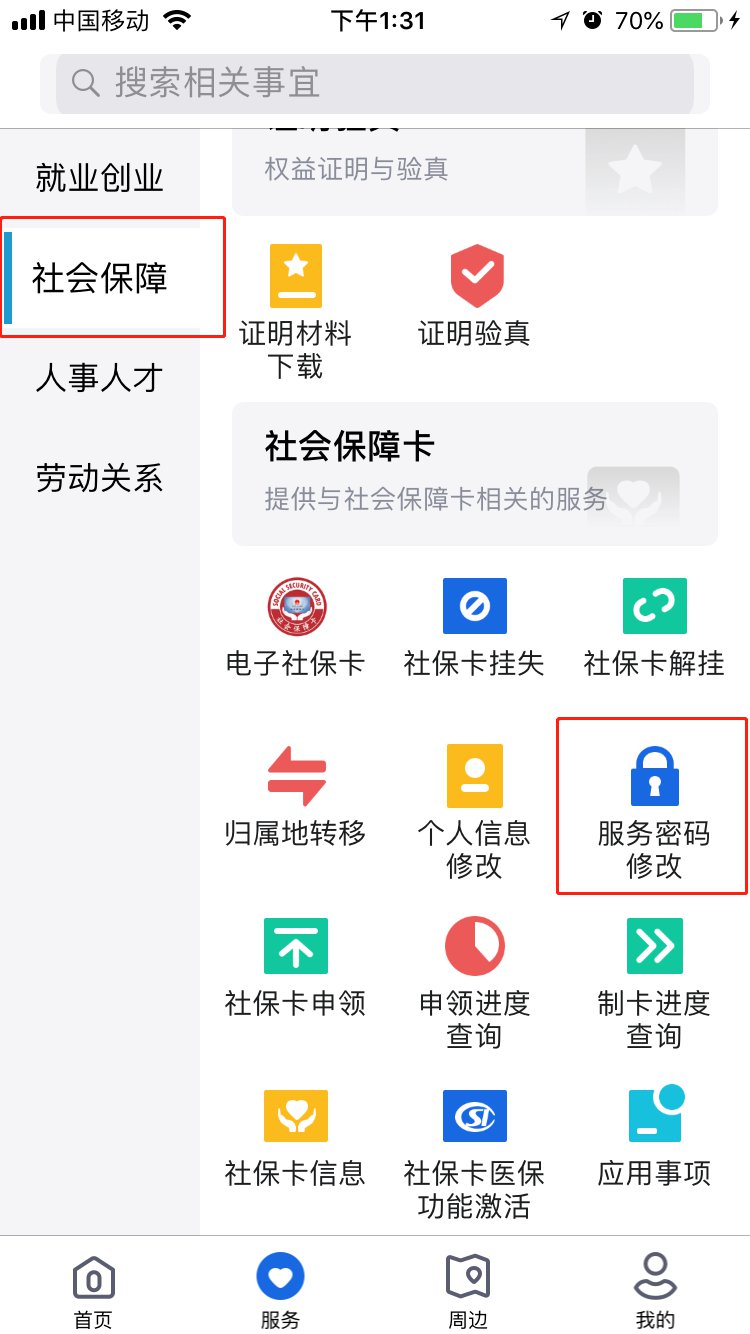Viewport: 750px width, 1334px height.
Task: Select the 社会保障 category
Action: 99,278
